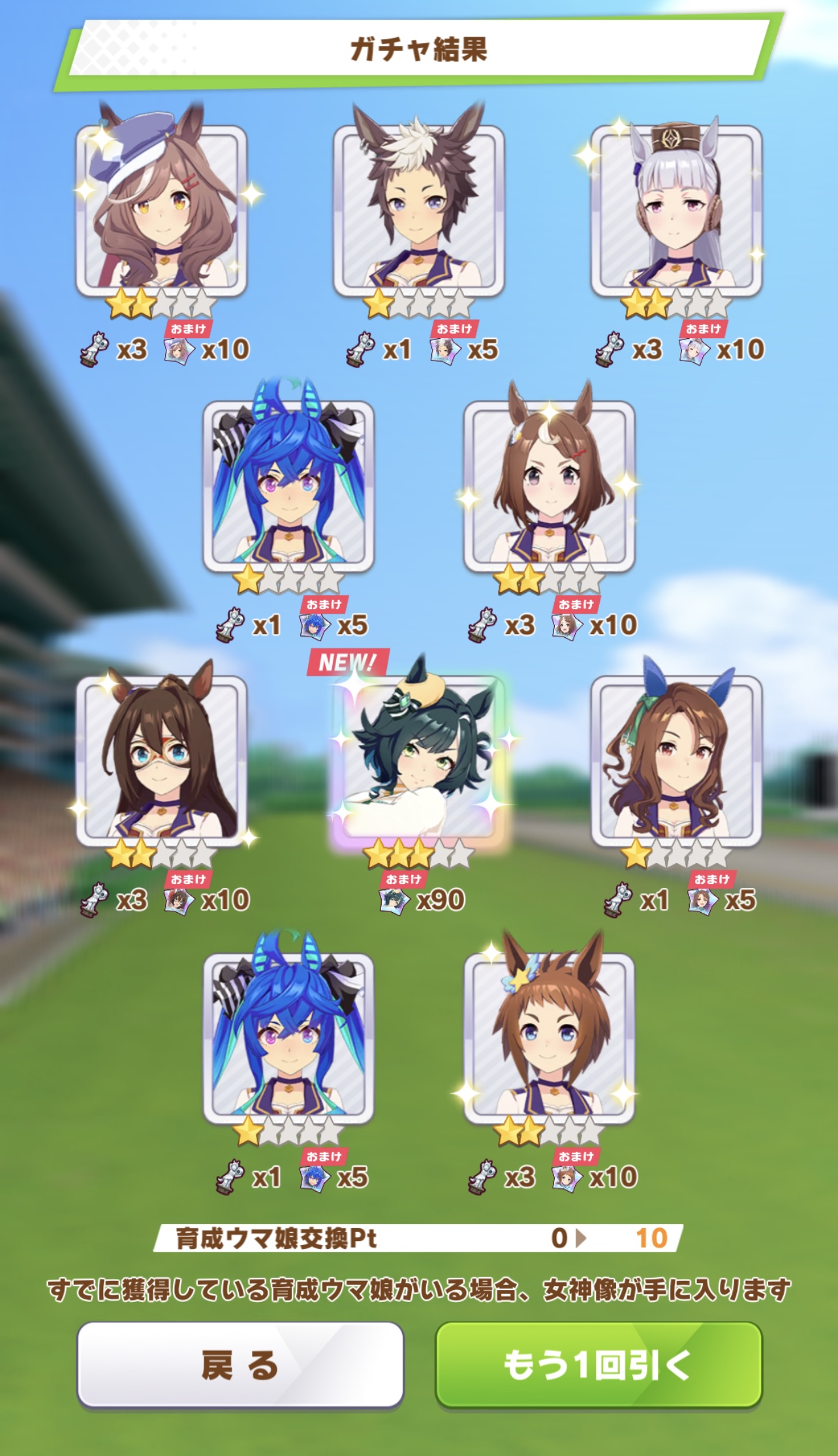The width and height of the screenshot is (838, 1456).
Task: Pull again with もう1回引く button
Action: point(598,1364)
